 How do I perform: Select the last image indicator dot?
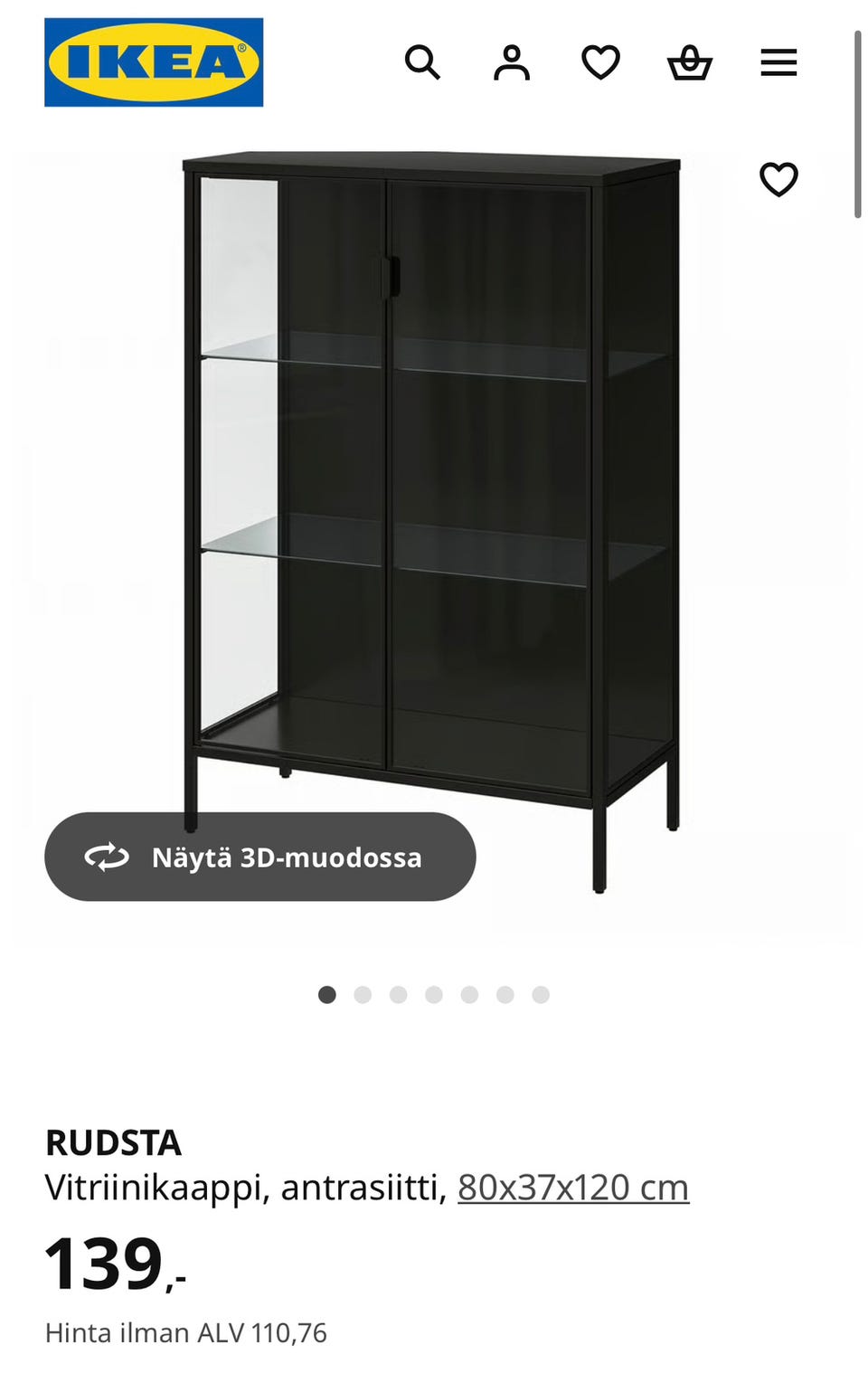(541, 995)
